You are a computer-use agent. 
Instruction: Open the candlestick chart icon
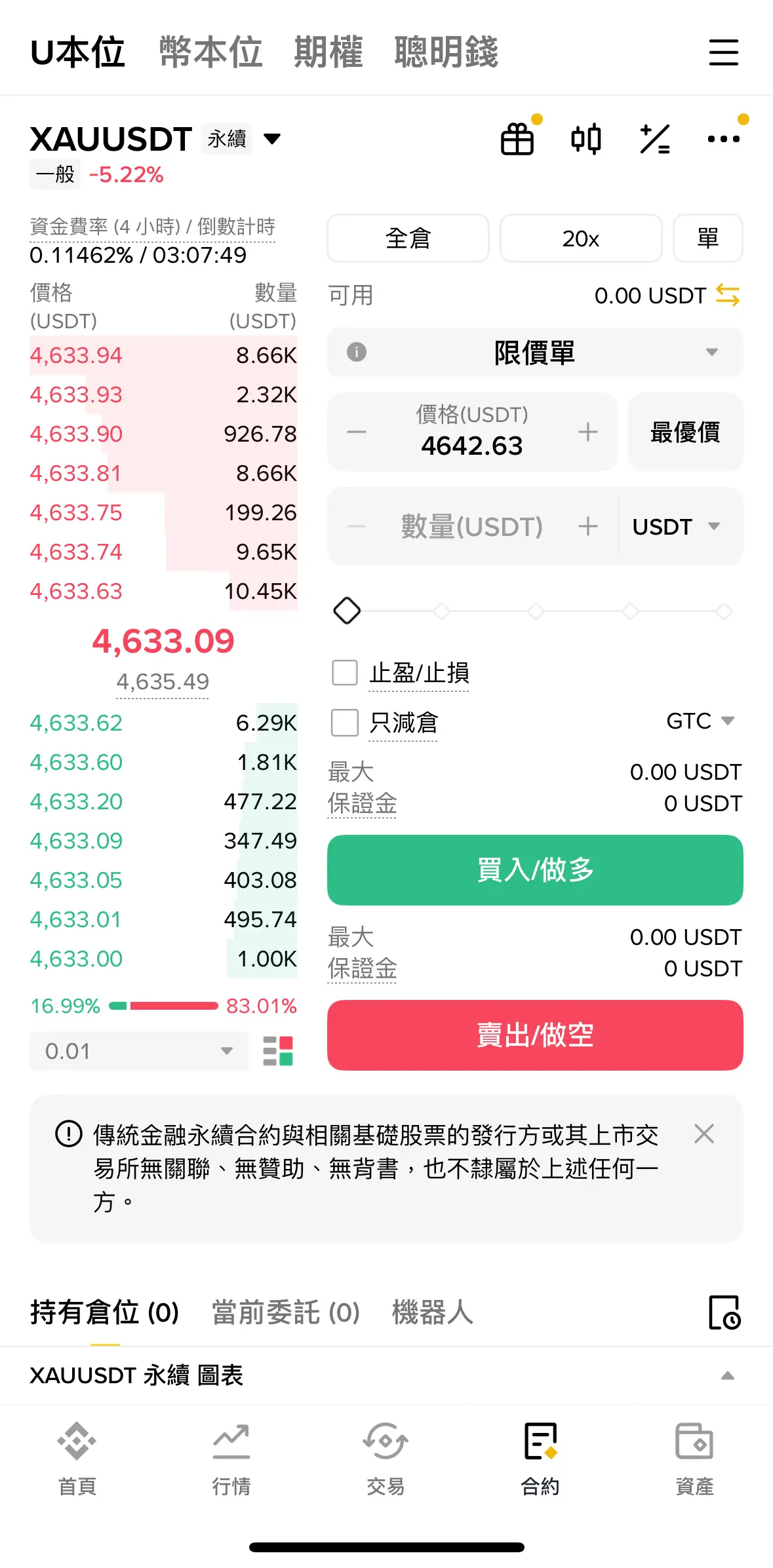586,139
